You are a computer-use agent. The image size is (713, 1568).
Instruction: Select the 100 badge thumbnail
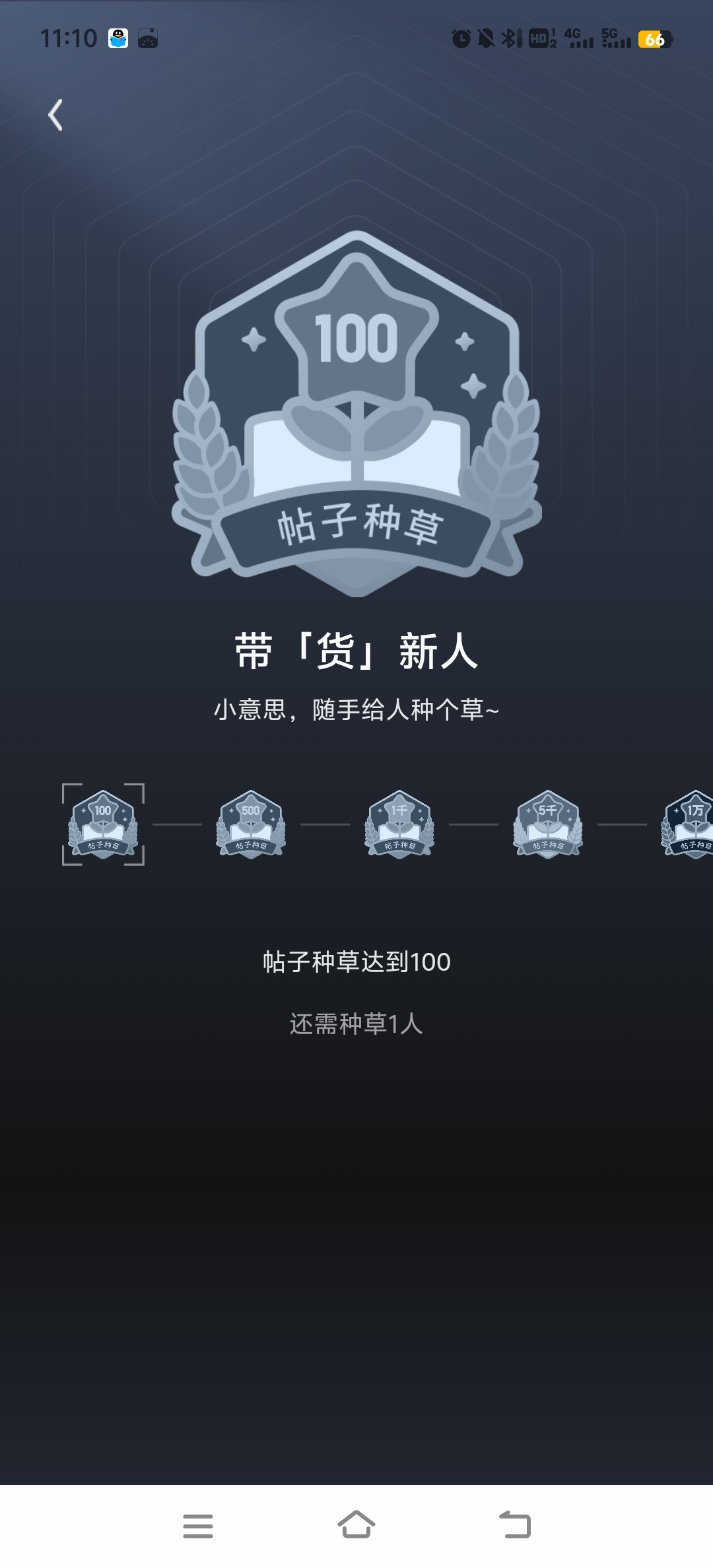tap(103, 824)
